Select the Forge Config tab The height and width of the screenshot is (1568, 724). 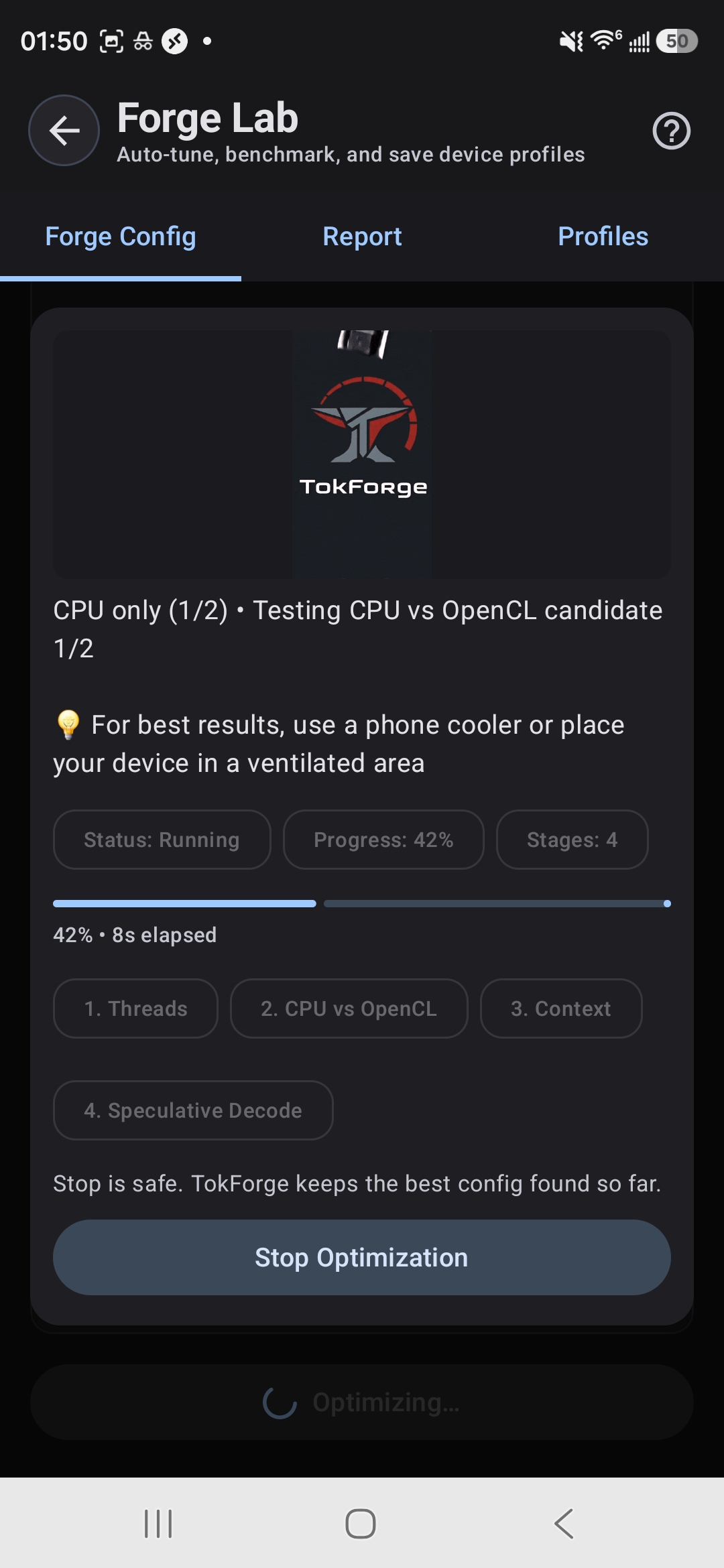click(x=121, y=237)
